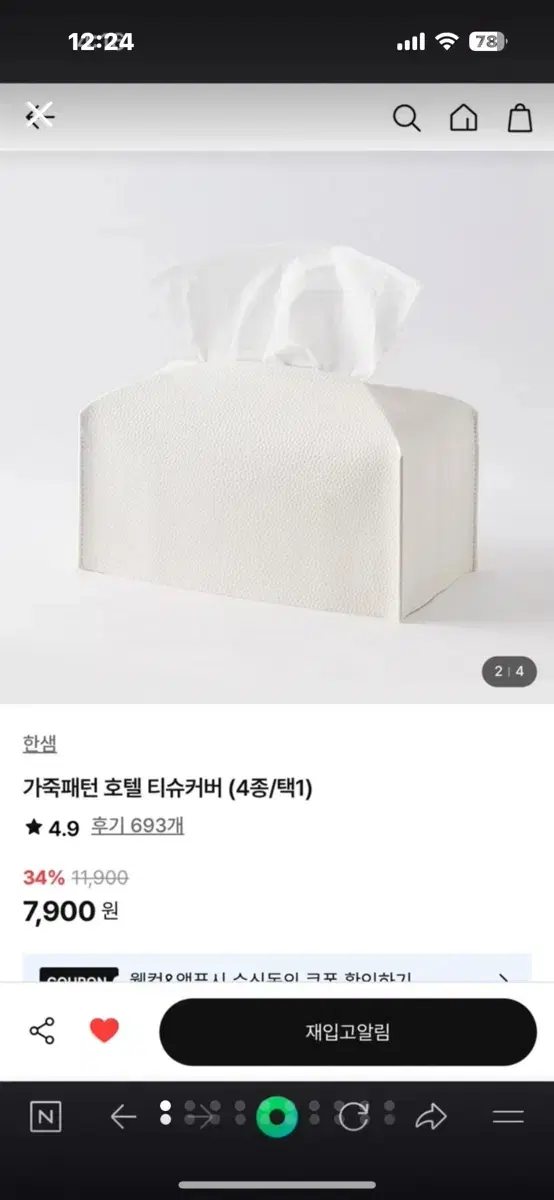Open search with the magnifier icon

click(x=406, y=118)
